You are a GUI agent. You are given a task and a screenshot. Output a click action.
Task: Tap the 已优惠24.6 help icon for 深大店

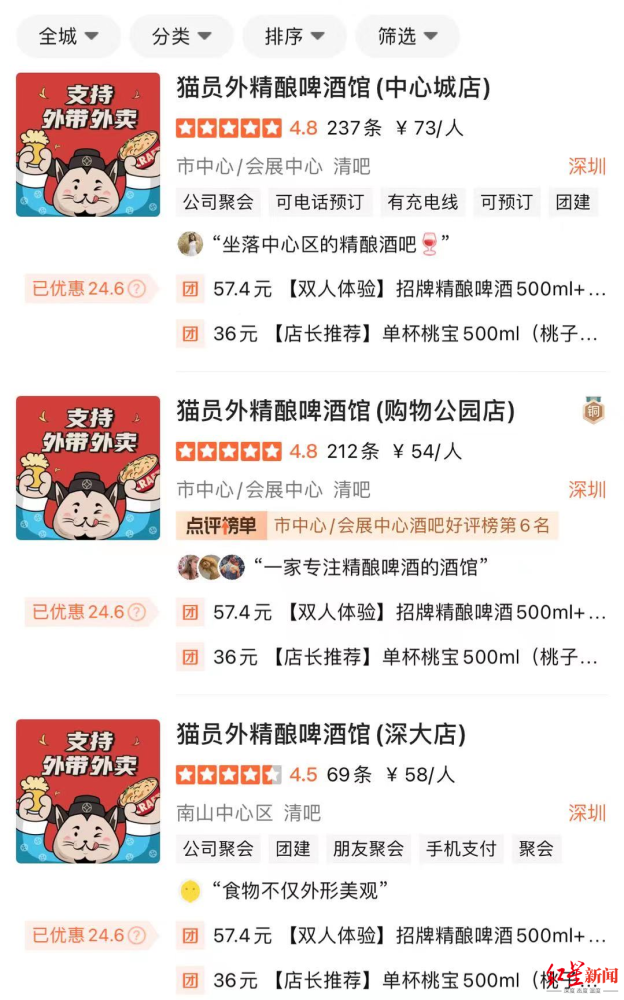tap(137, 936)
